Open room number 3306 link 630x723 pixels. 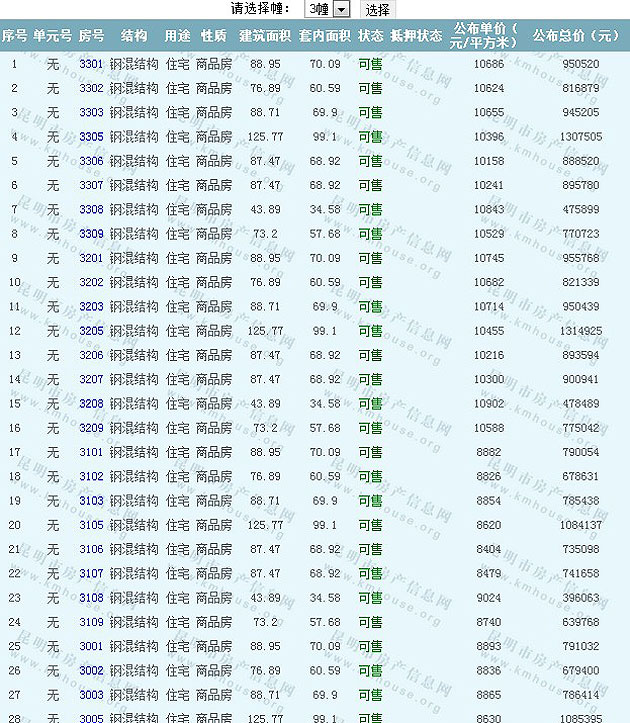[x=91, y=161]
